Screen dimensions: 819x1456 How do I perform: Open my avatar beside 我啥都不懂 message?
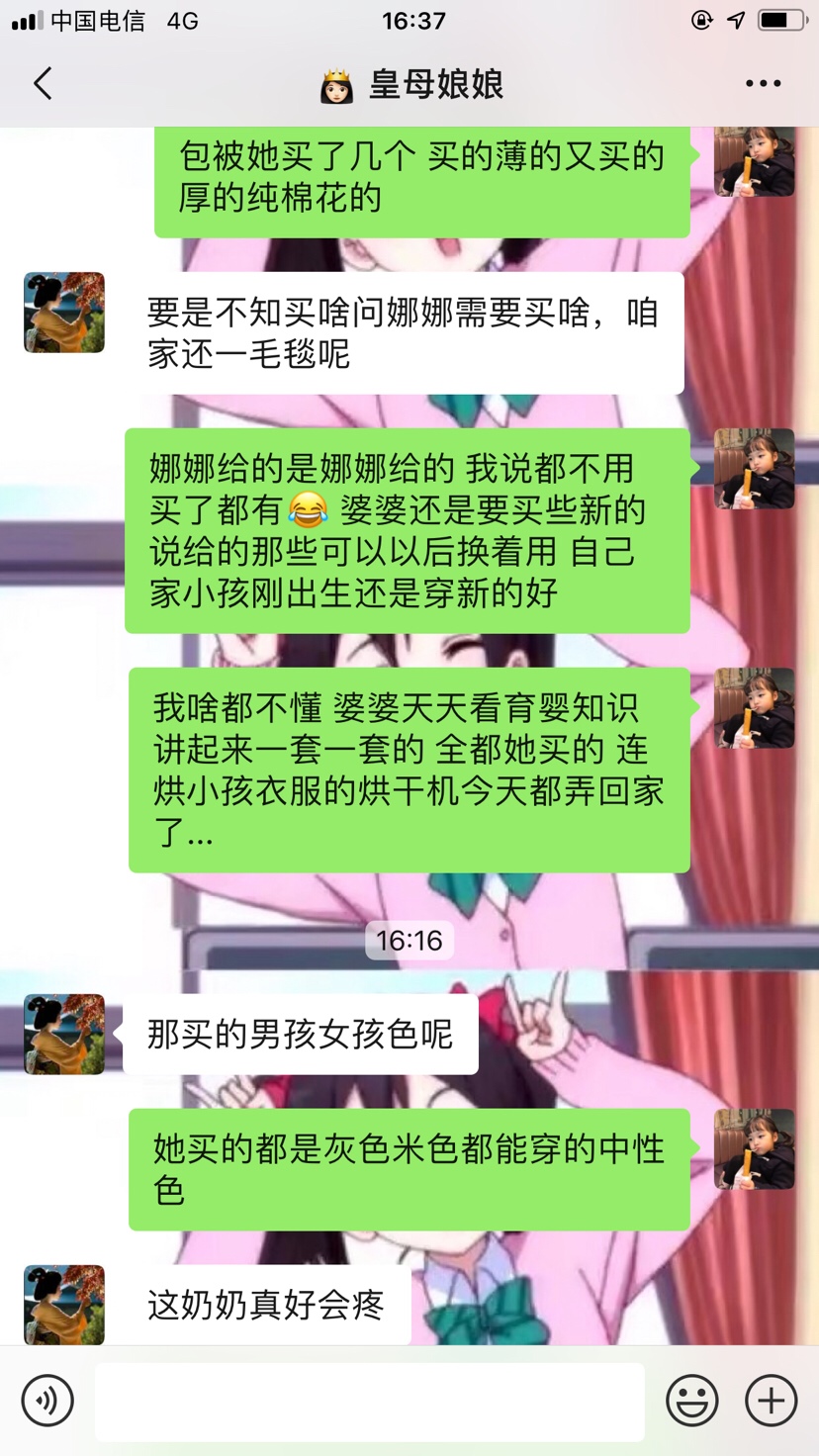(754, 707)
